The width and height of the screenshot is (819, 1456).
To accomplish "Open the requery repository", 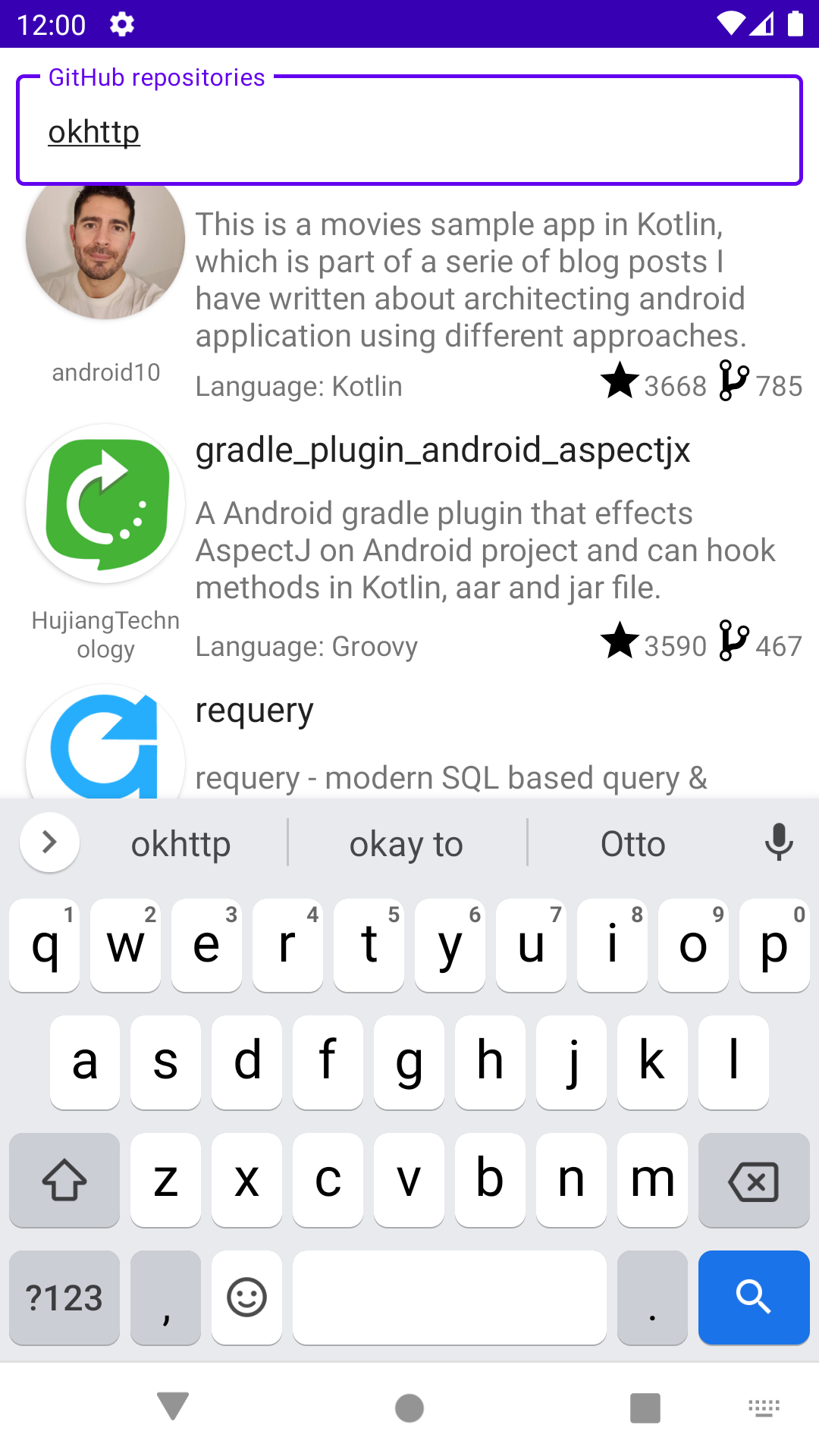I will pos(255,711).
